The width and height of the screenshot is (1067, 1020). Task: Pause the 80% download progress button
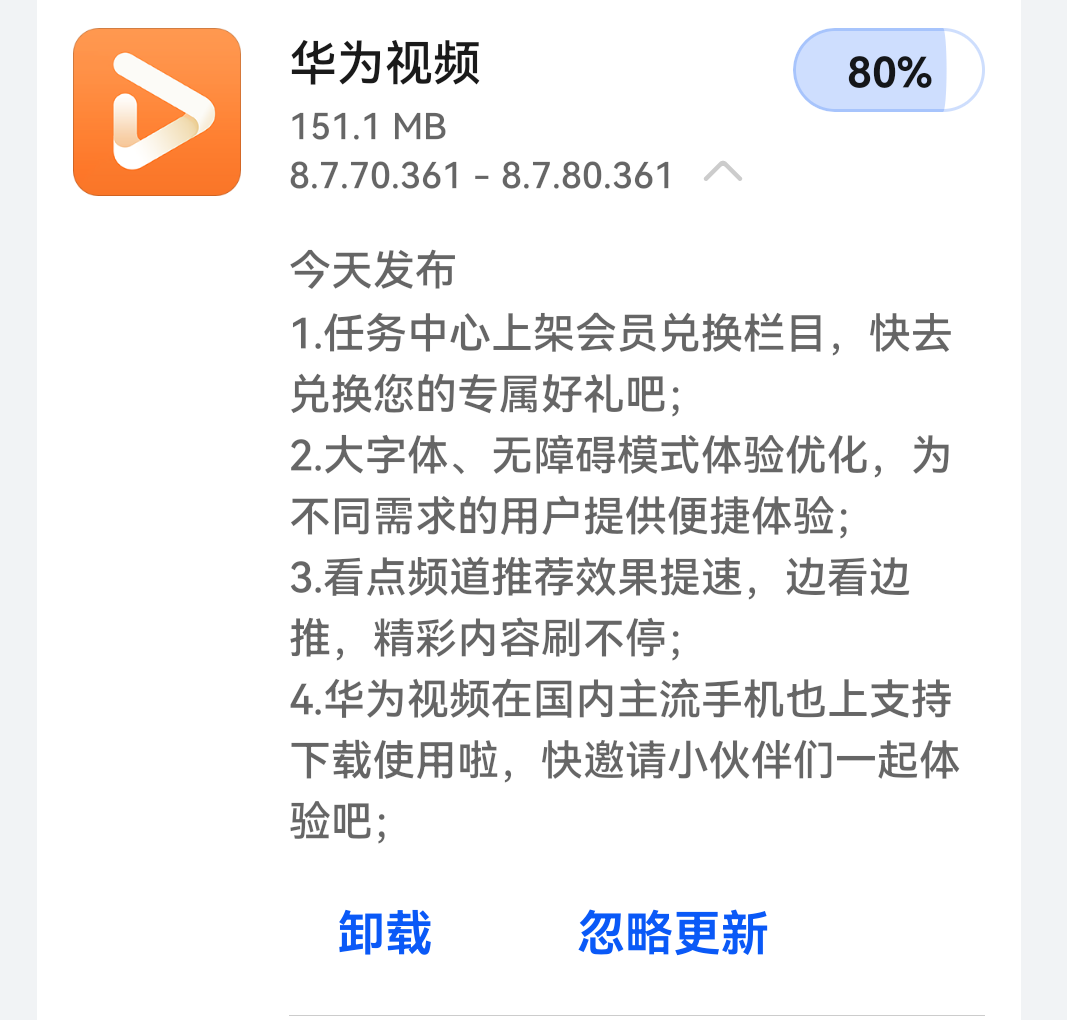point(888,71)
